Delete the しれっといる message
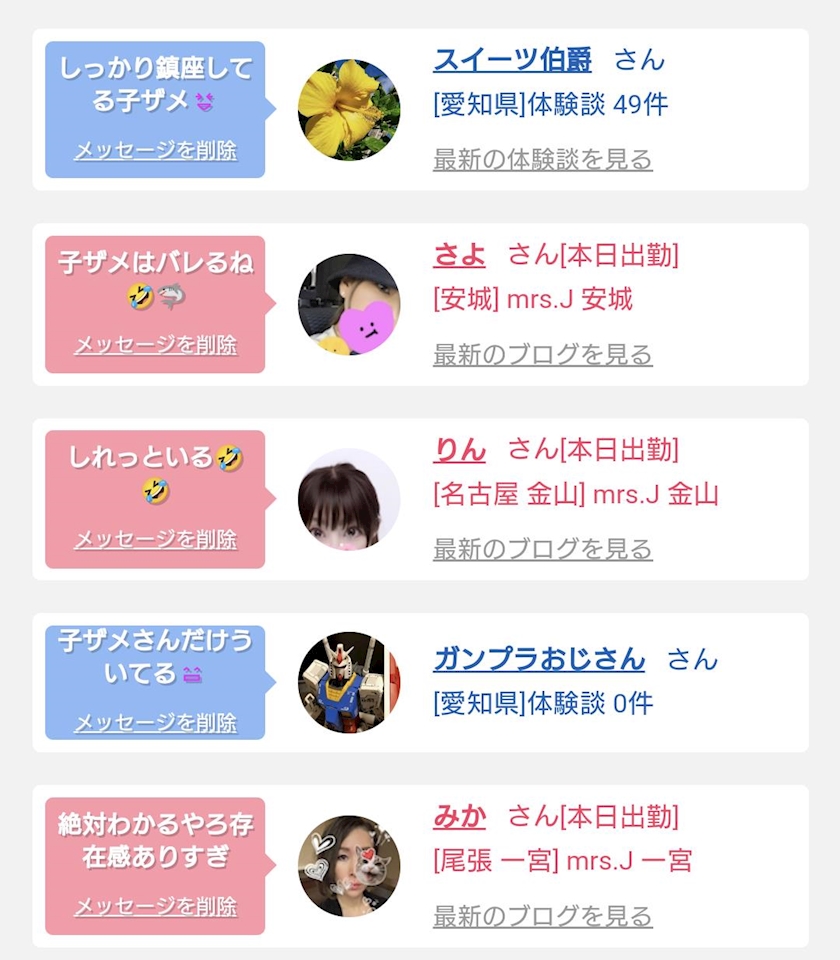Viewport: 840px width, 960px height. 156,539
